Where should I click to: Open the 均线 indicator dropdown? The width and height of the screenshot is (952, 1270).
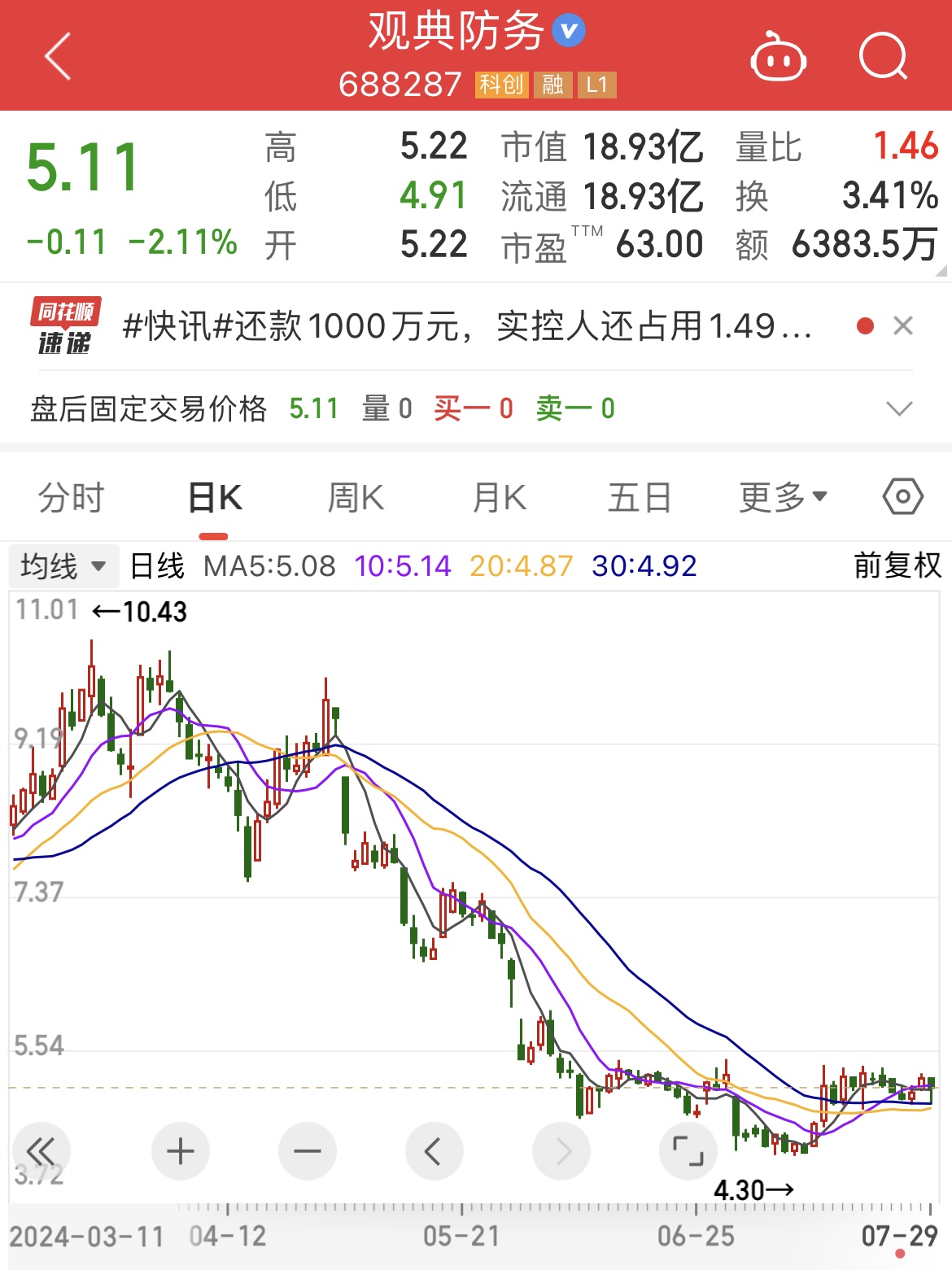pyautogui.click(x=63, y=566)
